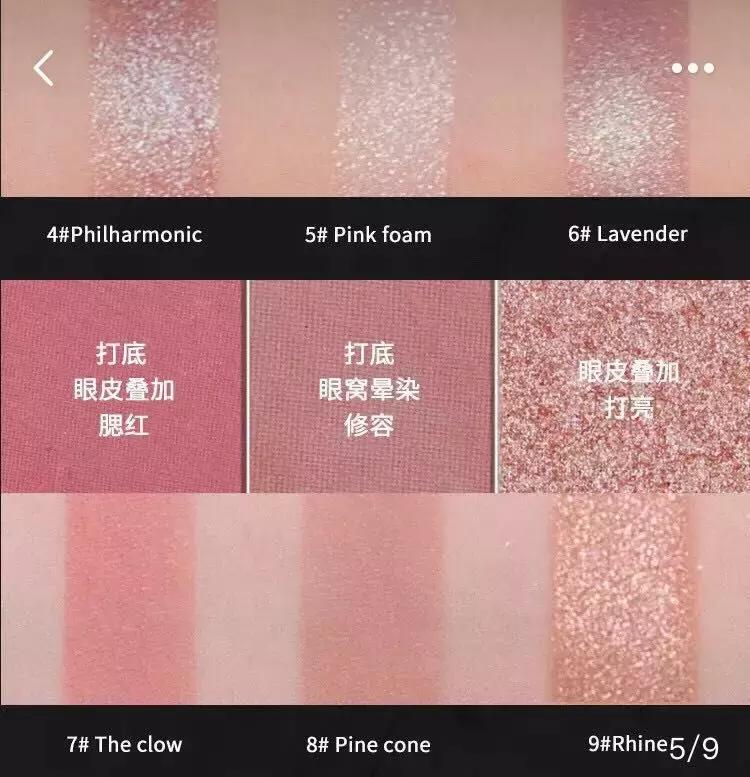The height and width of the screenshot is (777, 750).
Task: Open the three-dot overflow menu
Action: 692,68
